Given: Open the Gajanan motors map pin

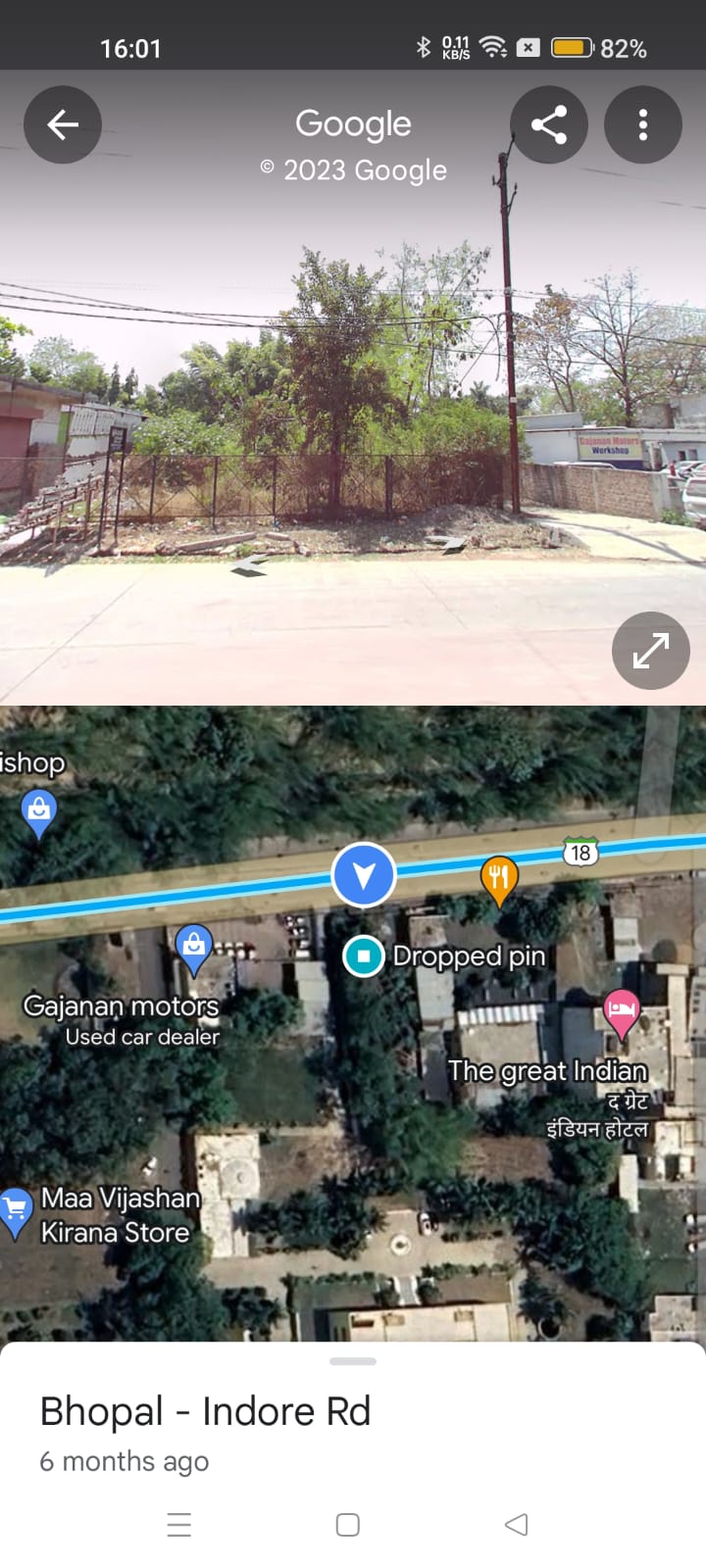Looking at the screenshot, I should [x=194, y=947].
